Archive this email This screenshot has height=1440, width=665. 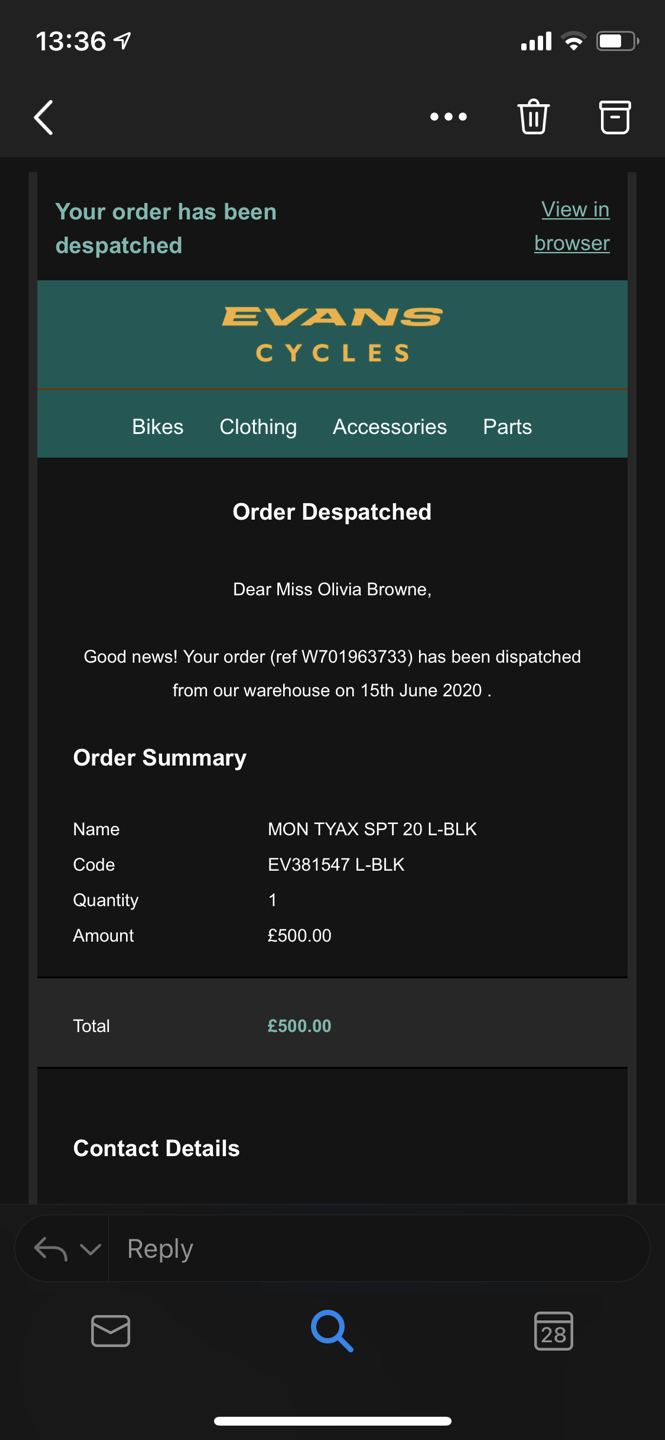pos(615,117)
